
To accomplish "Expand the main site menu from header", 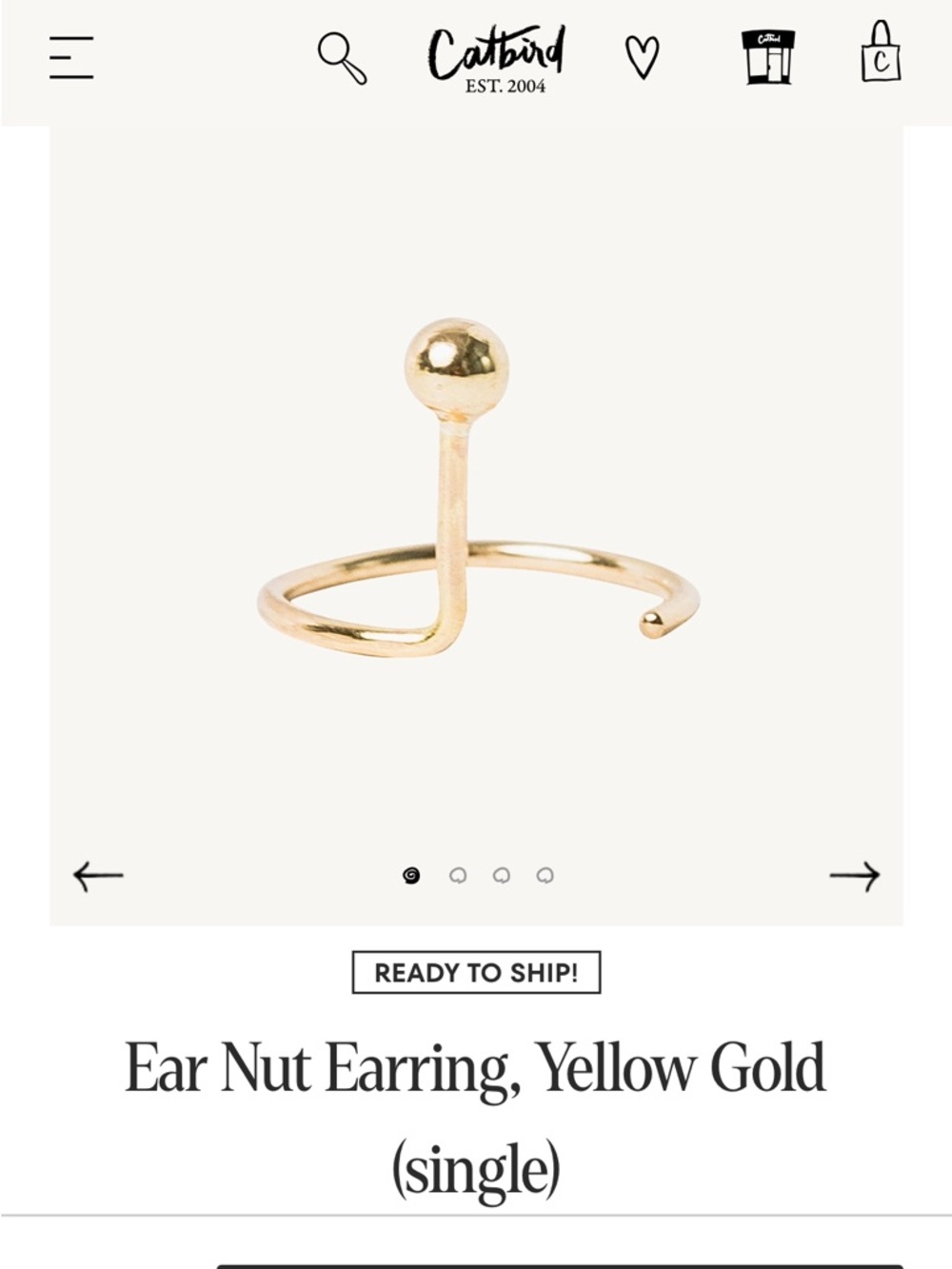I will tap(71, 59).
